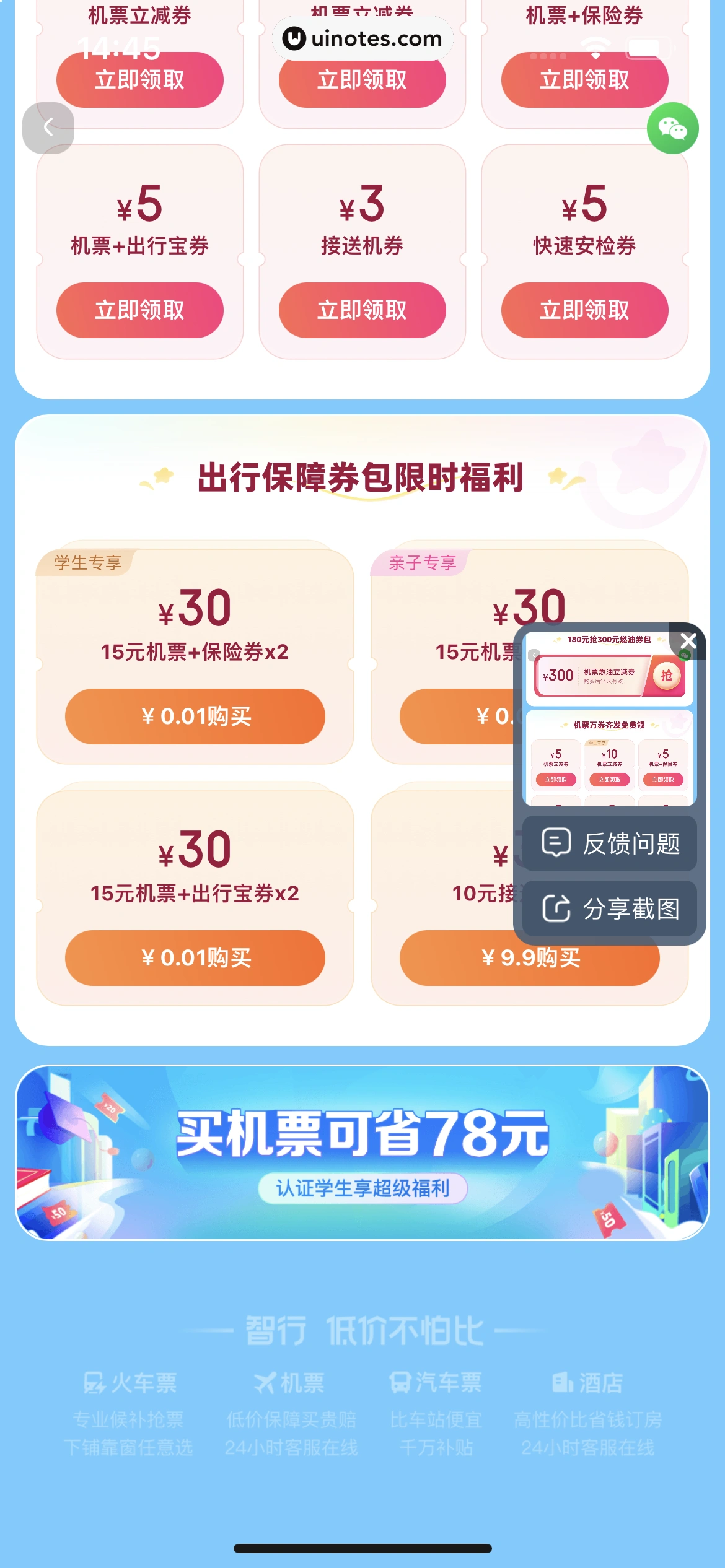This screenshot has height=1568, width=725.
Task: Open the green WeChat share icon
Action: tap(672, 128)
